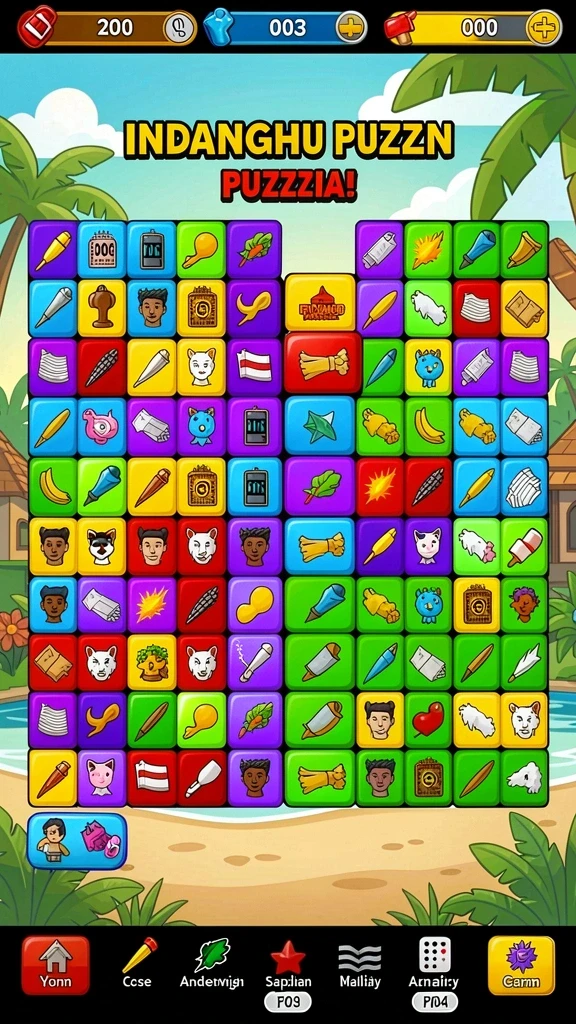
Task: Select the pink flamingo tile on blue
Action: tap(101, 426)
